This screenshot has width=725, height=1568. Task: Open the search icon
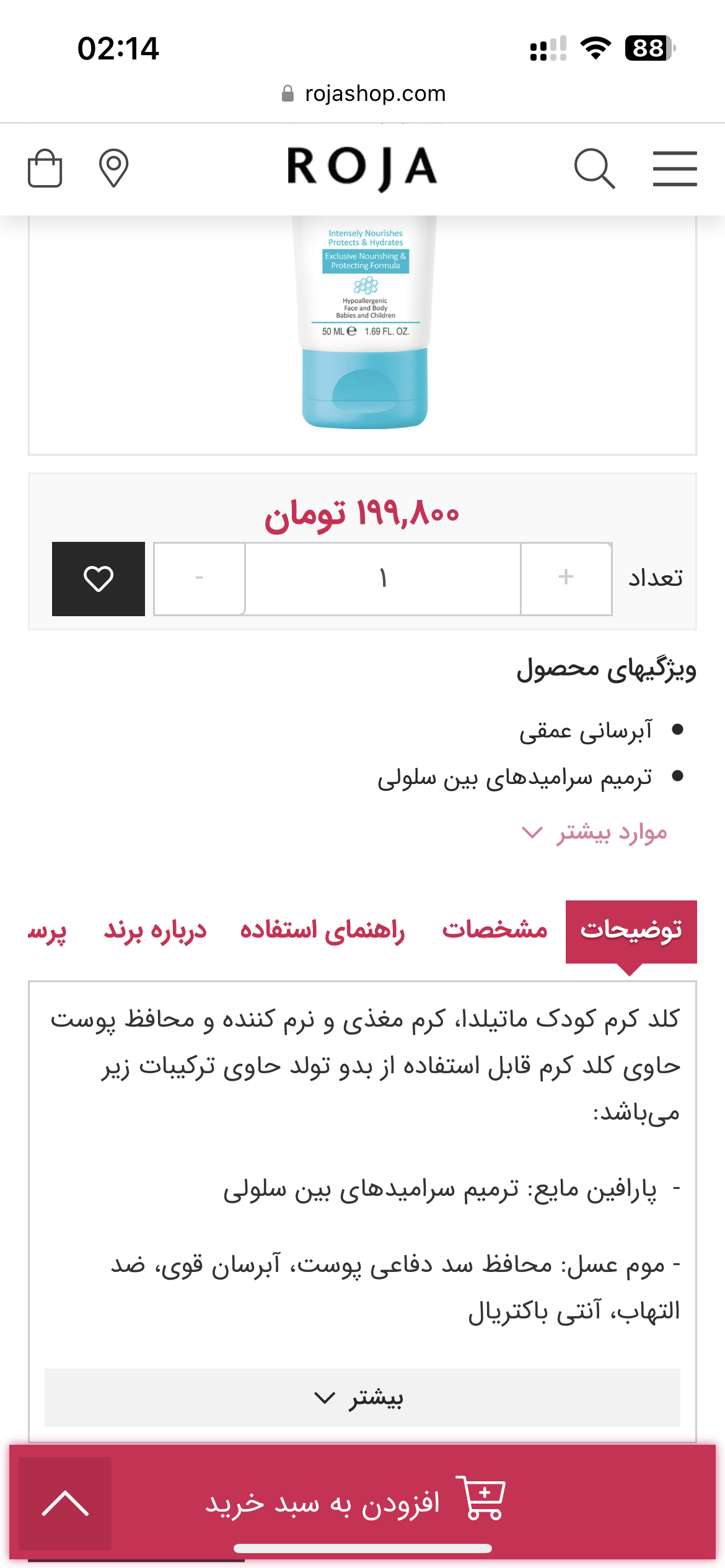point(594,168)
